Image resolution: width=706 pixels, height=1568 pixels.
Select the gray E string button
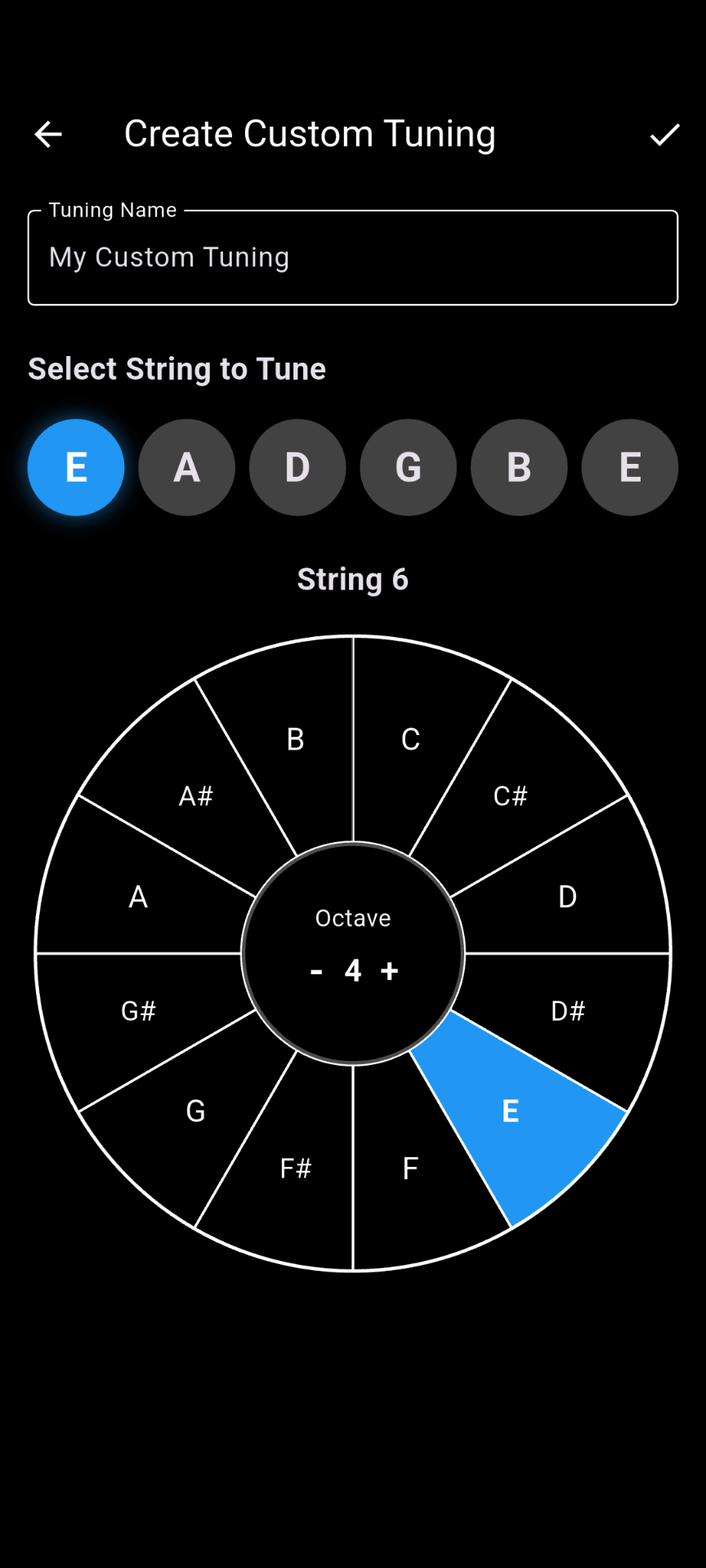point(629,467)
